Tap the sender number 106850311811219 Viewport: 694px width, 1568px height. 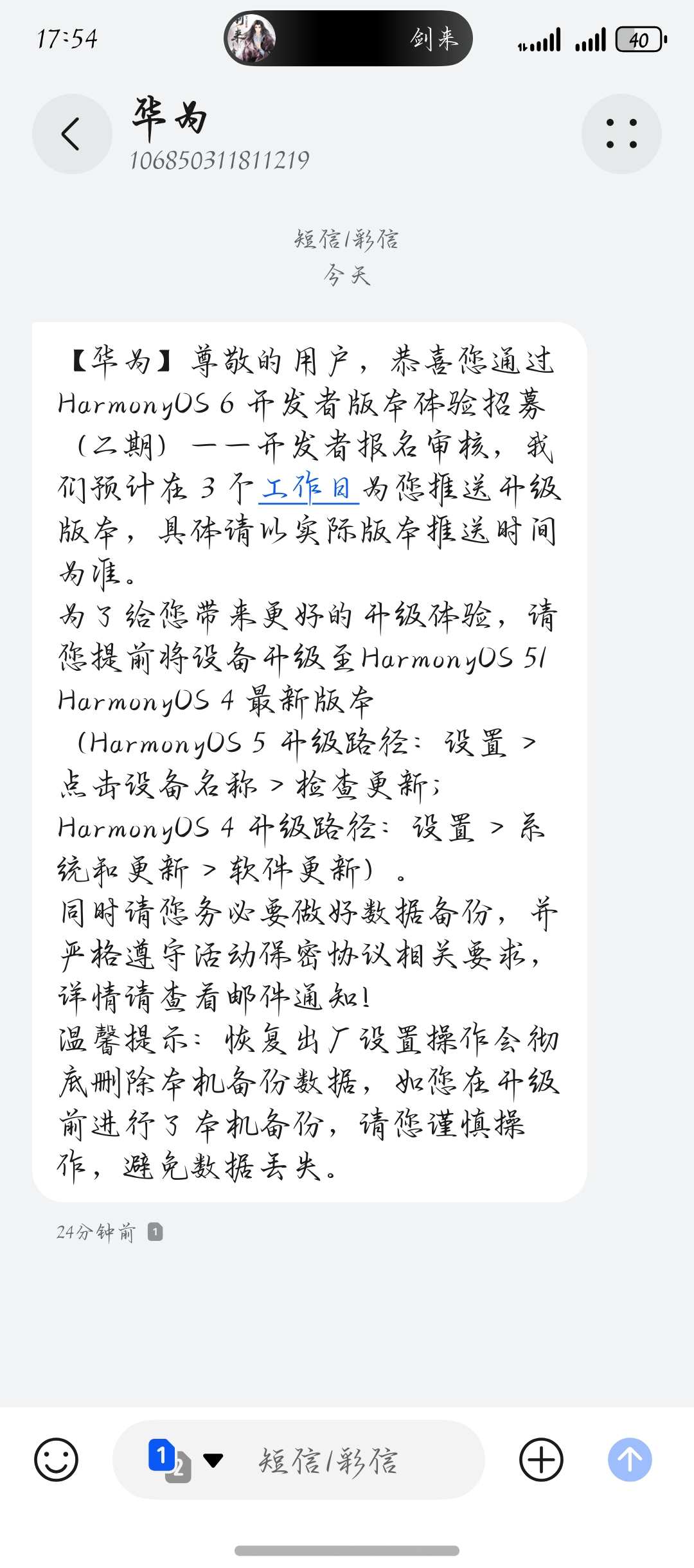[x=220, y=161]
